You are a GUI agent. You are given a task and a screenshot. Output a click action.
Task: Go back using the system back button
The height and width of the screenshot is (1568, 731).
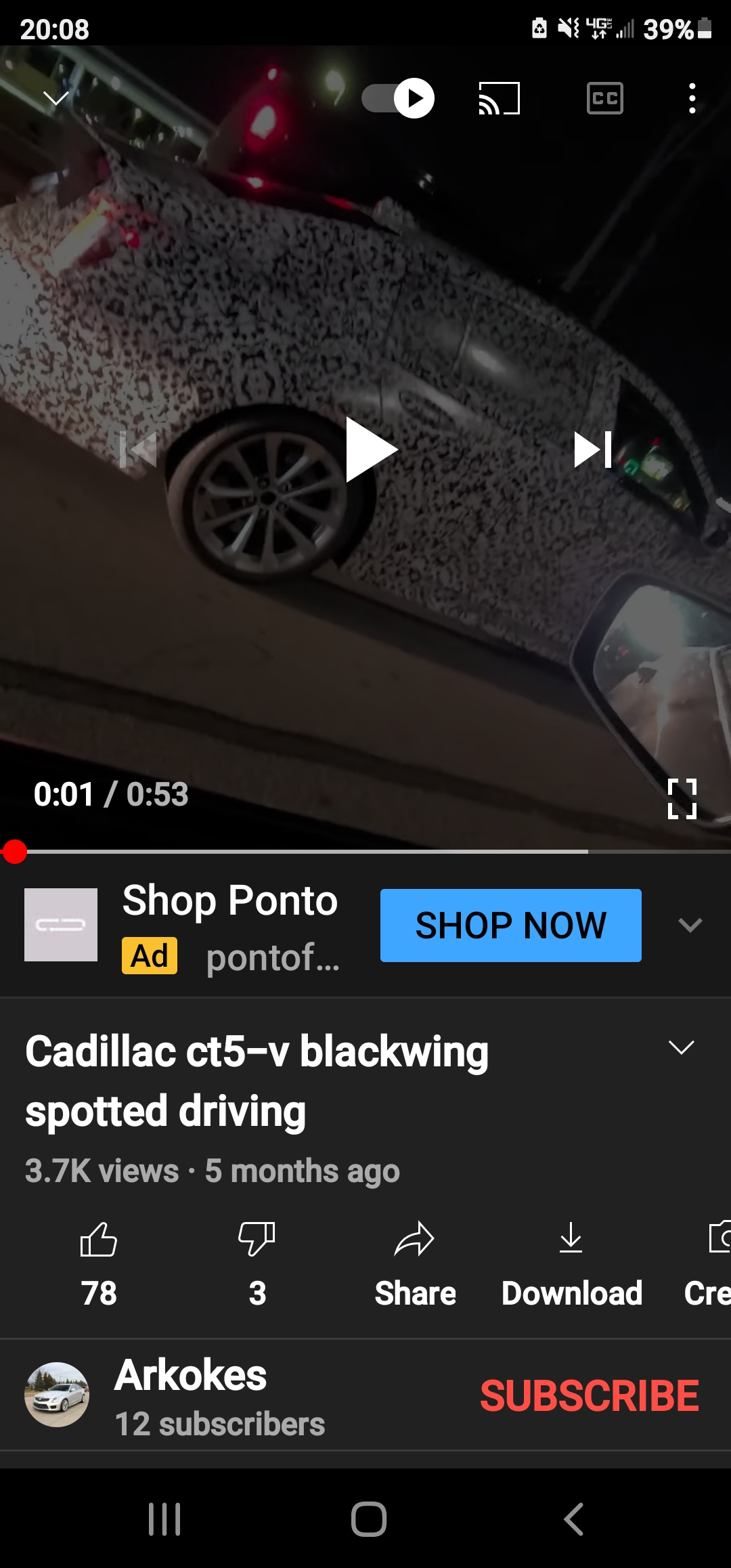pos(573,1519)
